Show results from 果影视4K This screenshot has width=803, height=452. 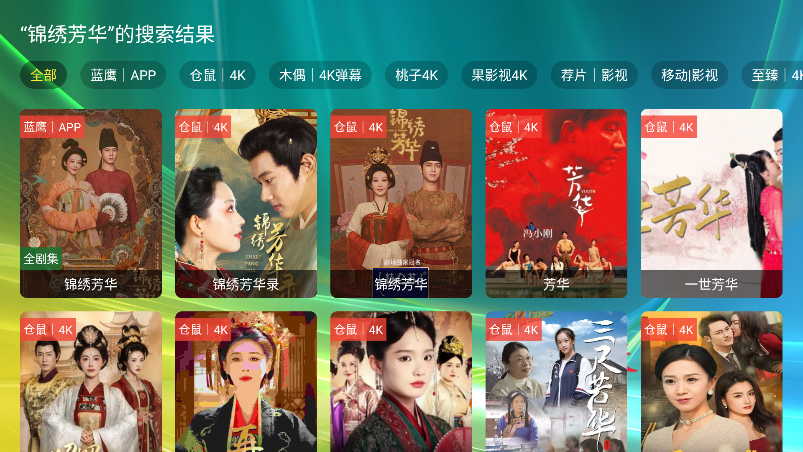tap(499, 75)
